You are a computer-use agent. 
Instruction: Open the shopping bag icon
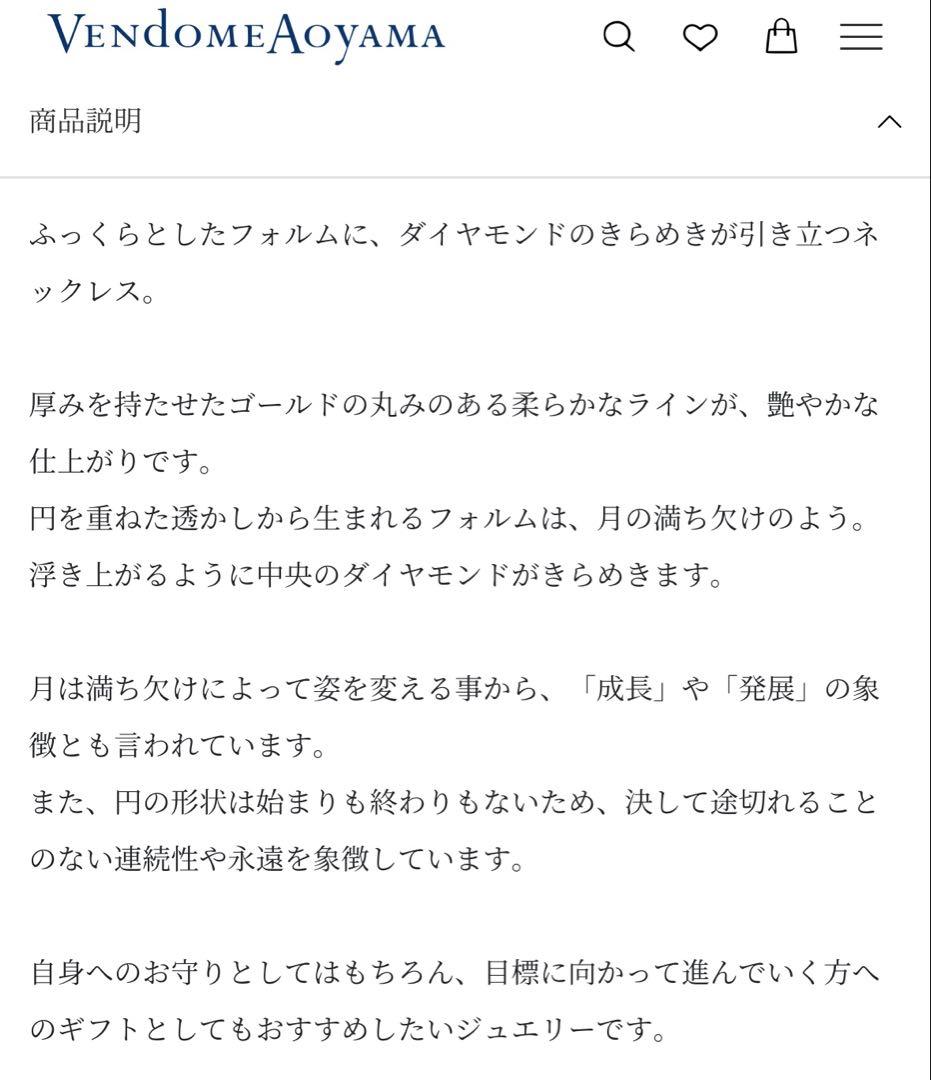pos(781,36)
